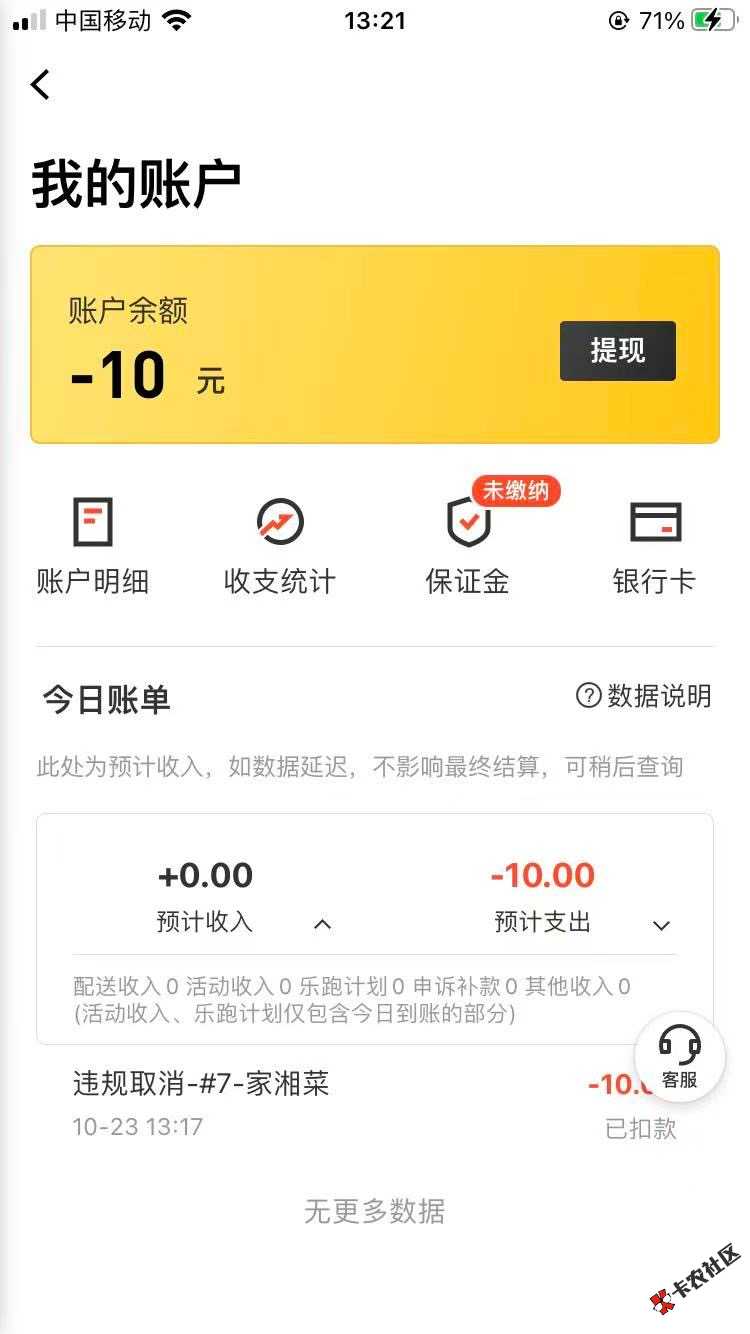Open 保证金 deposit page
Viewport: 750px width, 1334px height.
(468, 546)
